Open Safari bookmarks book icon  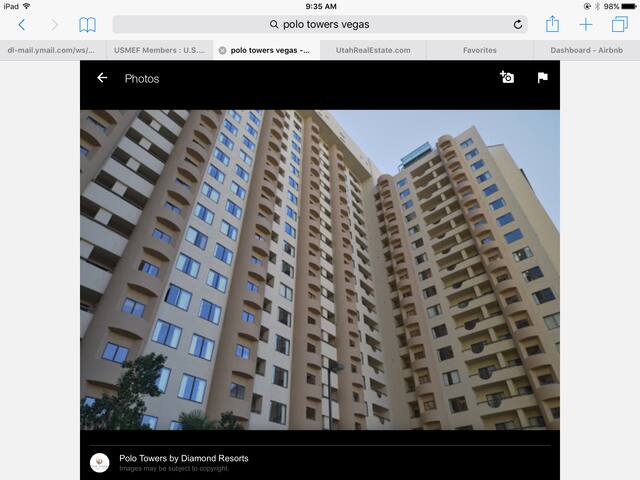[87, 25]
